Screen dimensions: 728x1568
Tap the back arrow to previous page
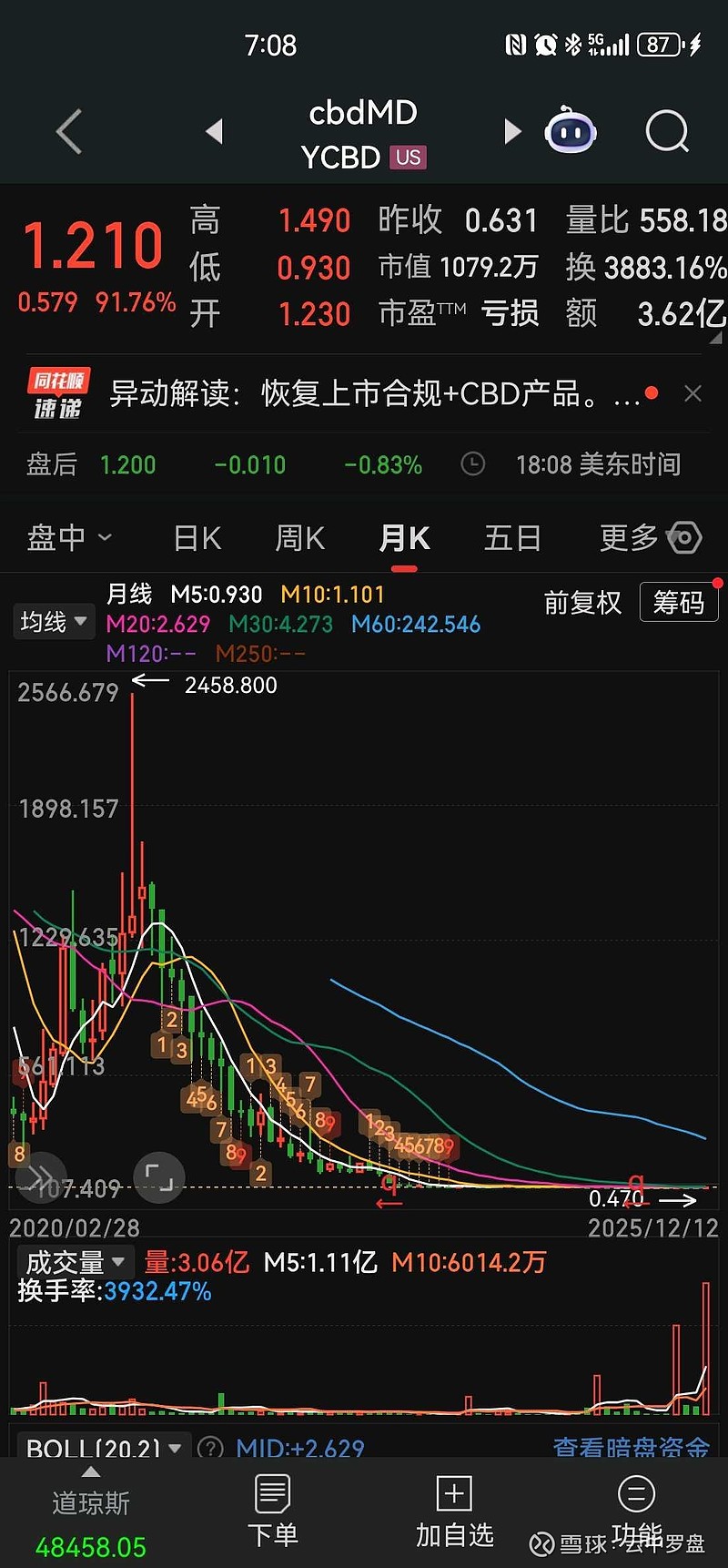[68, 131]
